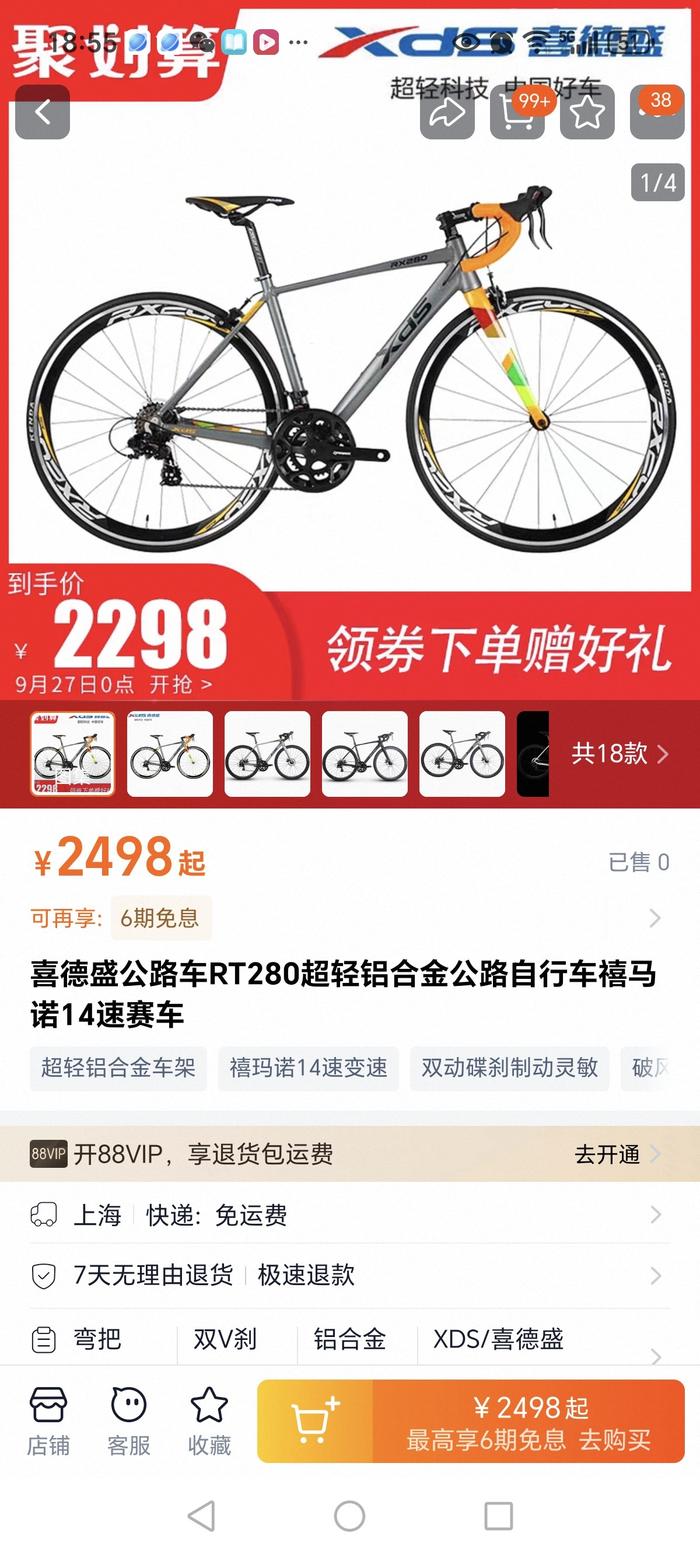Contact 客服 customer service
Viewport: 700px width, 1554px height.
128,1421
